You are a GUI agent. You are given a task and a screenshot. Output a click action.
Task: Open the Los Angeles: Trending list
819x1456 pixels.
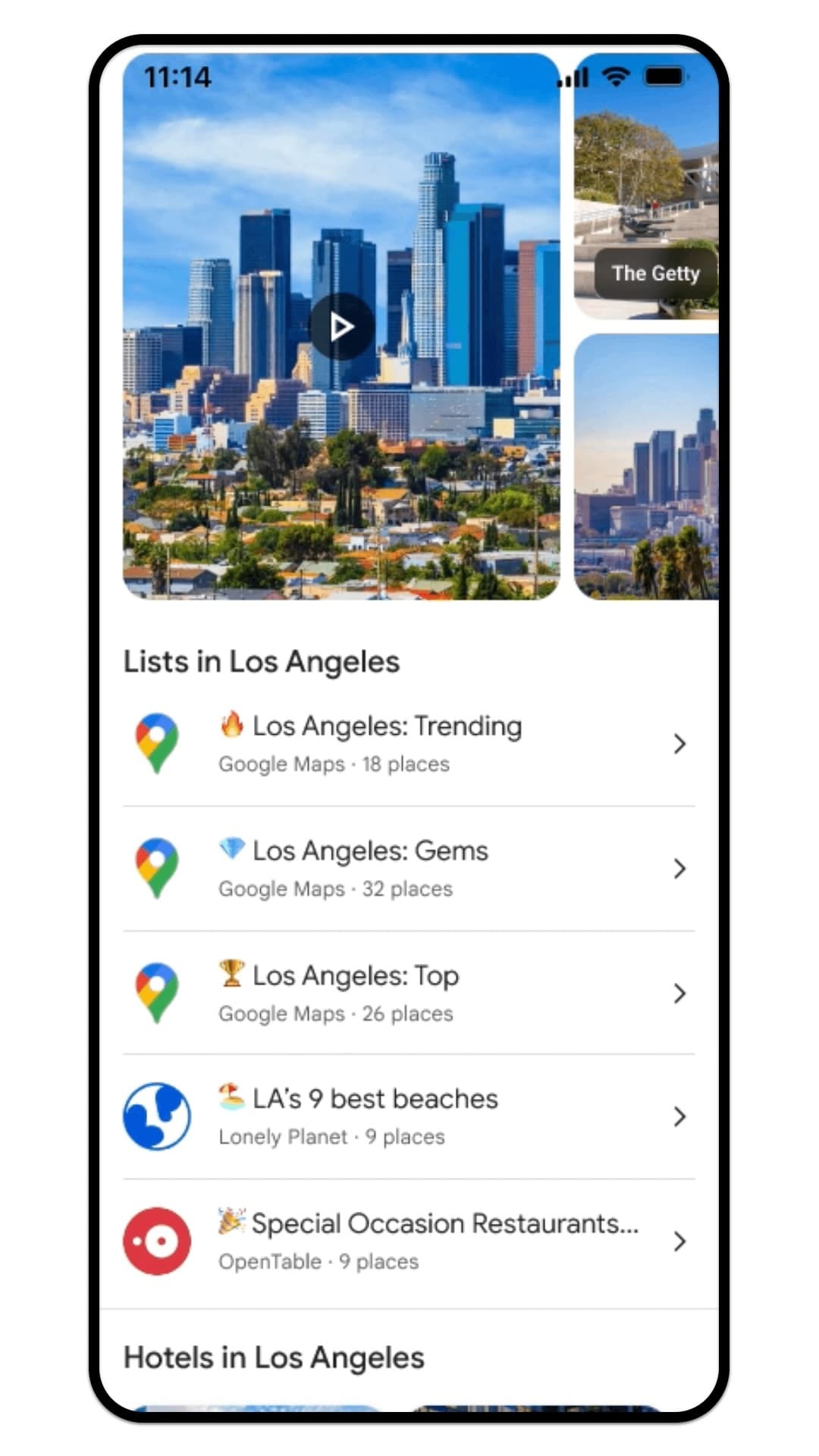pos(408,743)
